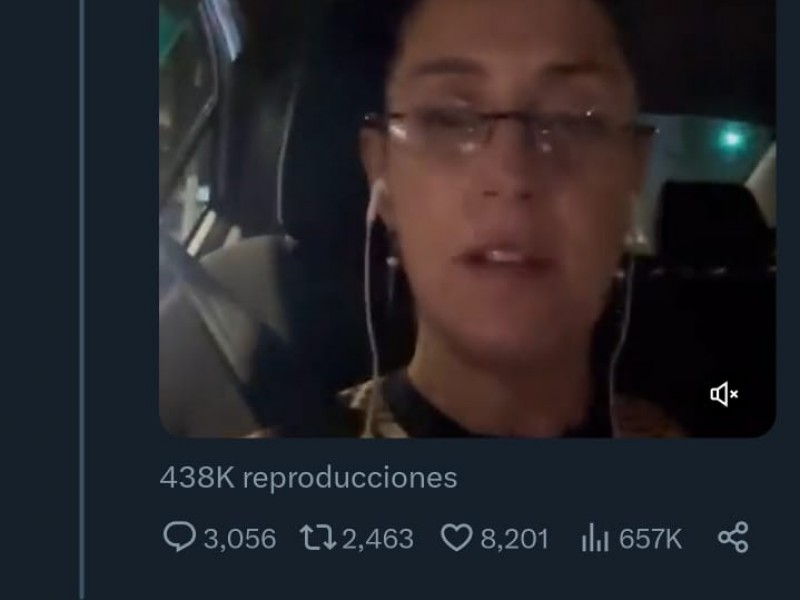Share this post

pos(733,538)
